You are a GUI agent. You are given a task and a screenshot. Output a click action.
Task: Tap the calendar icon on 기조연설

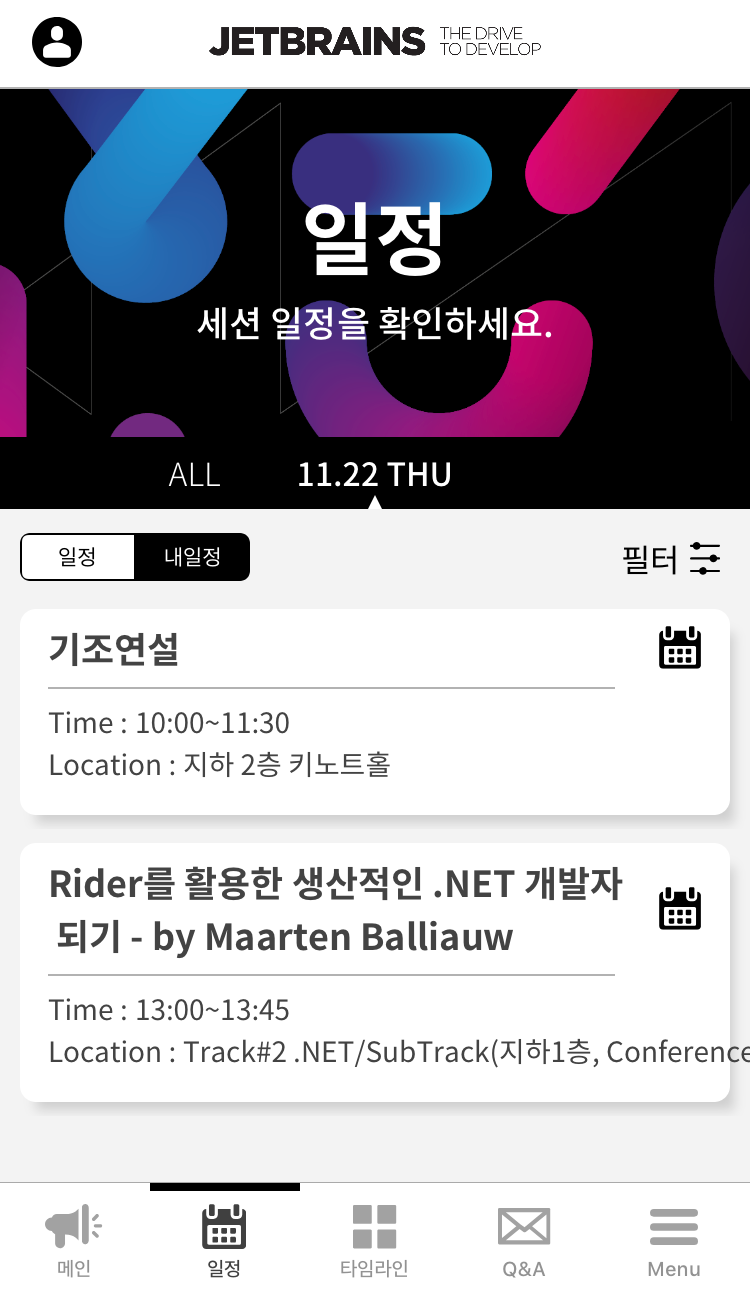[x=680, y=648]
